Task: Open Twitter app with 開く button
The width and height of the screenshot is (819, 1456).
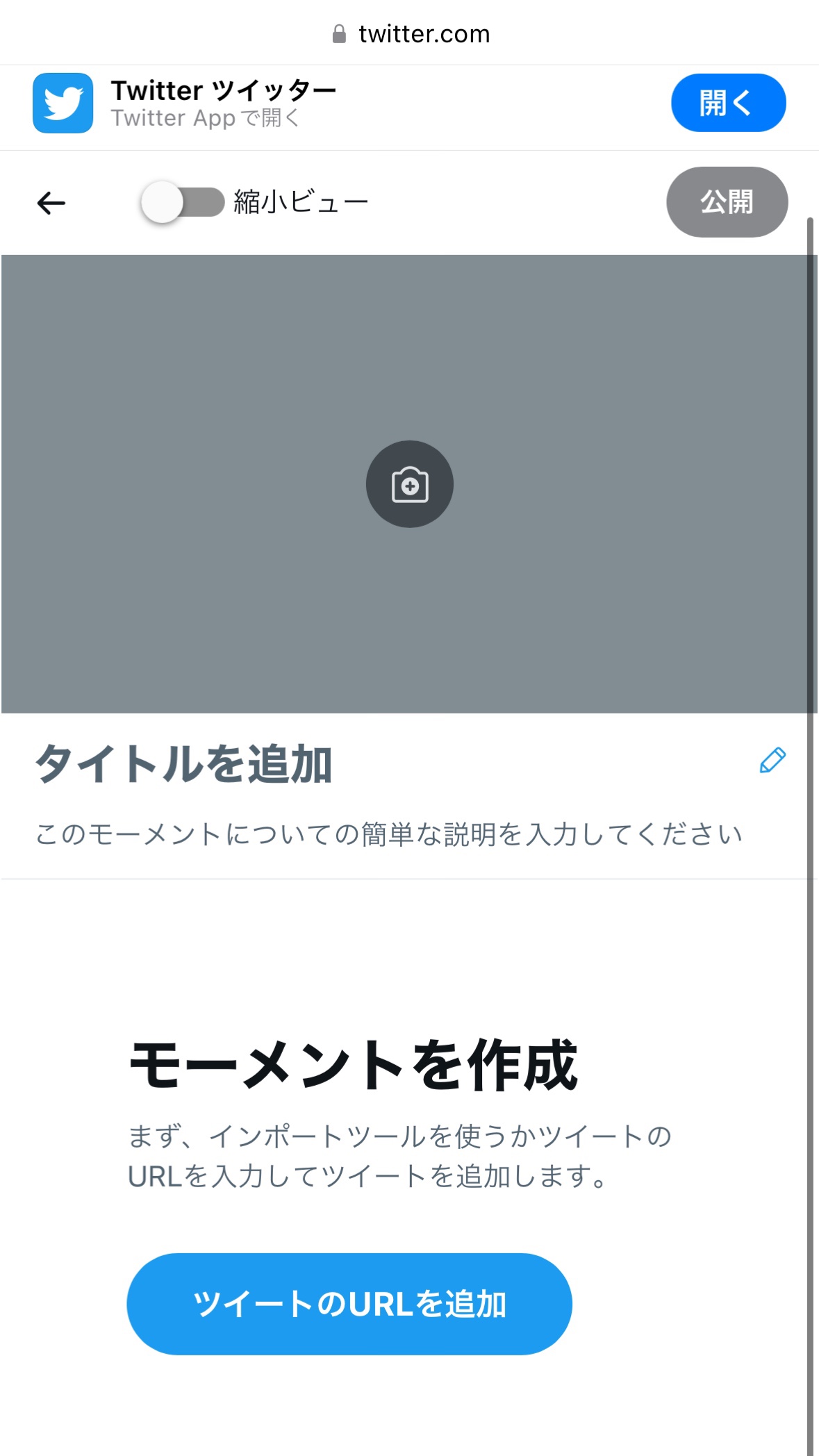Action: pos(728,103)
